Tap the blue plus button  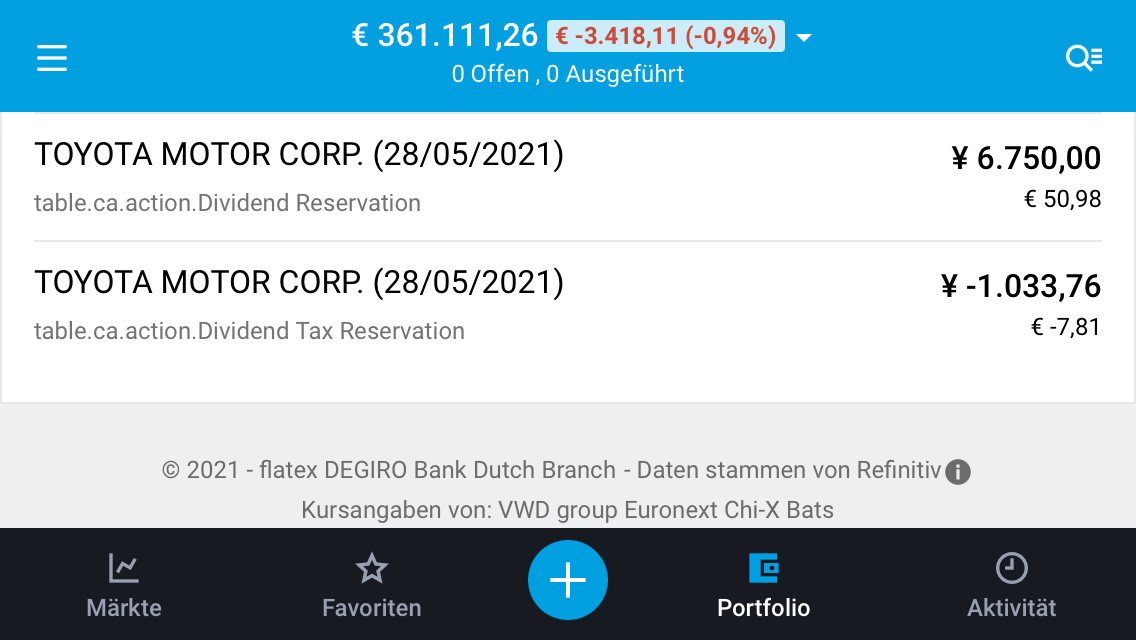coord(568,580)
